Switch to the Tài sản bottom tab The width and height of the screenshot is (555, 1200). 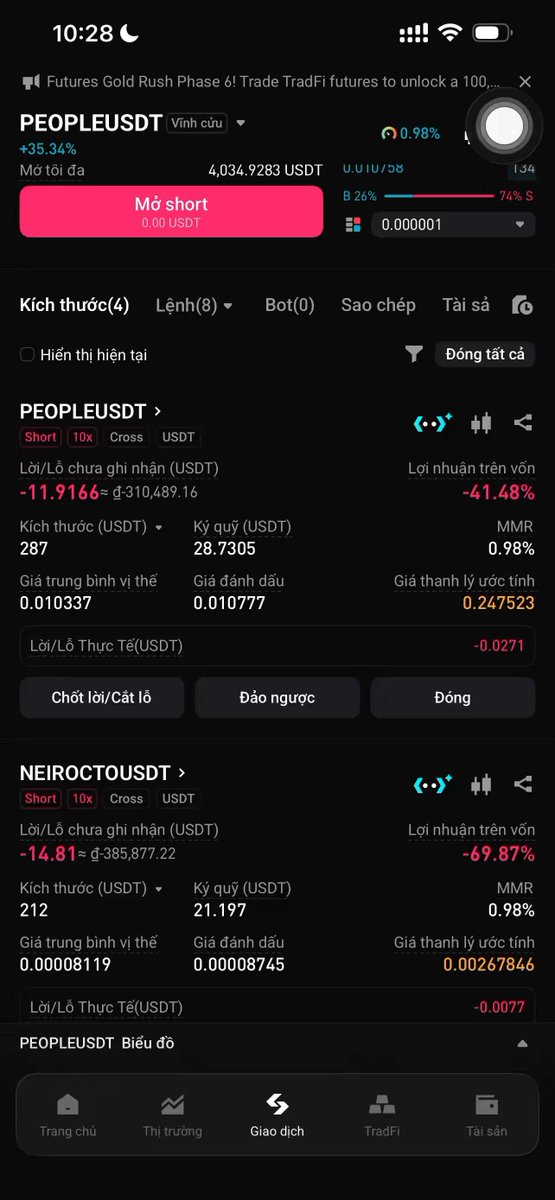(487, 1116)
